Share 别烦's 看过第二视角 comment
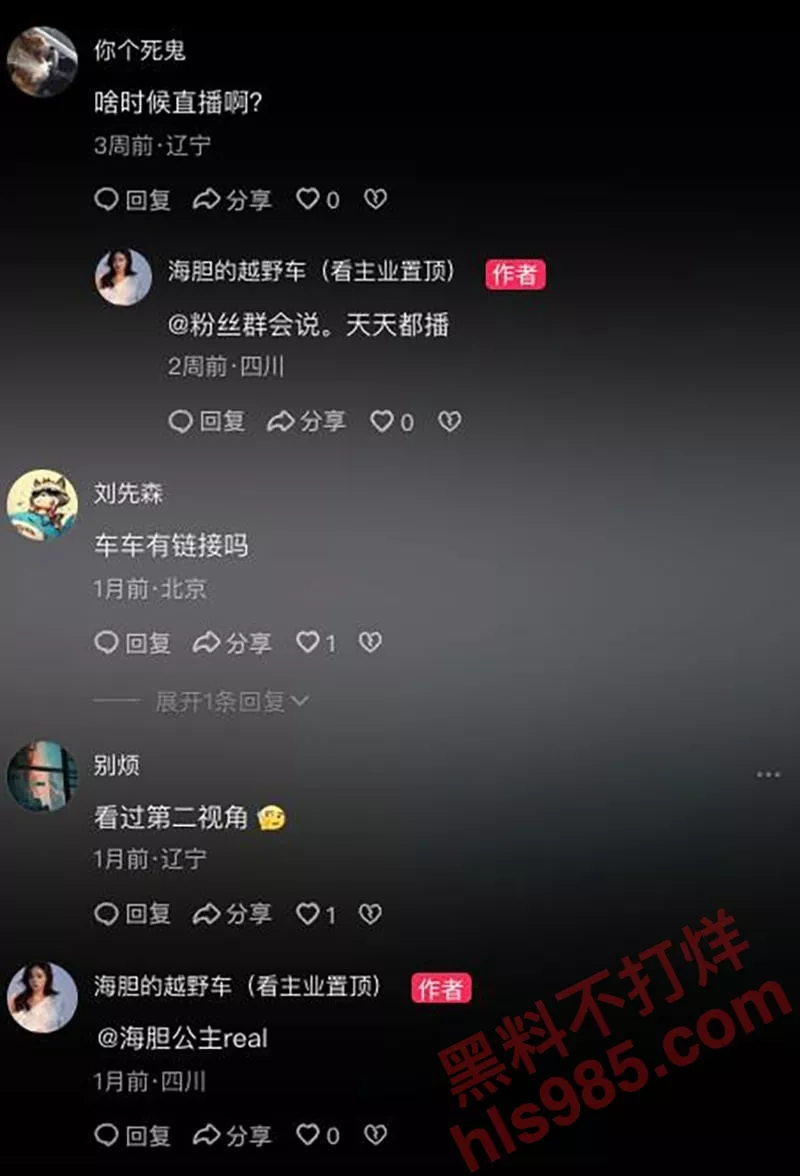Viewport: 800px width, 1176px height. 232,914
